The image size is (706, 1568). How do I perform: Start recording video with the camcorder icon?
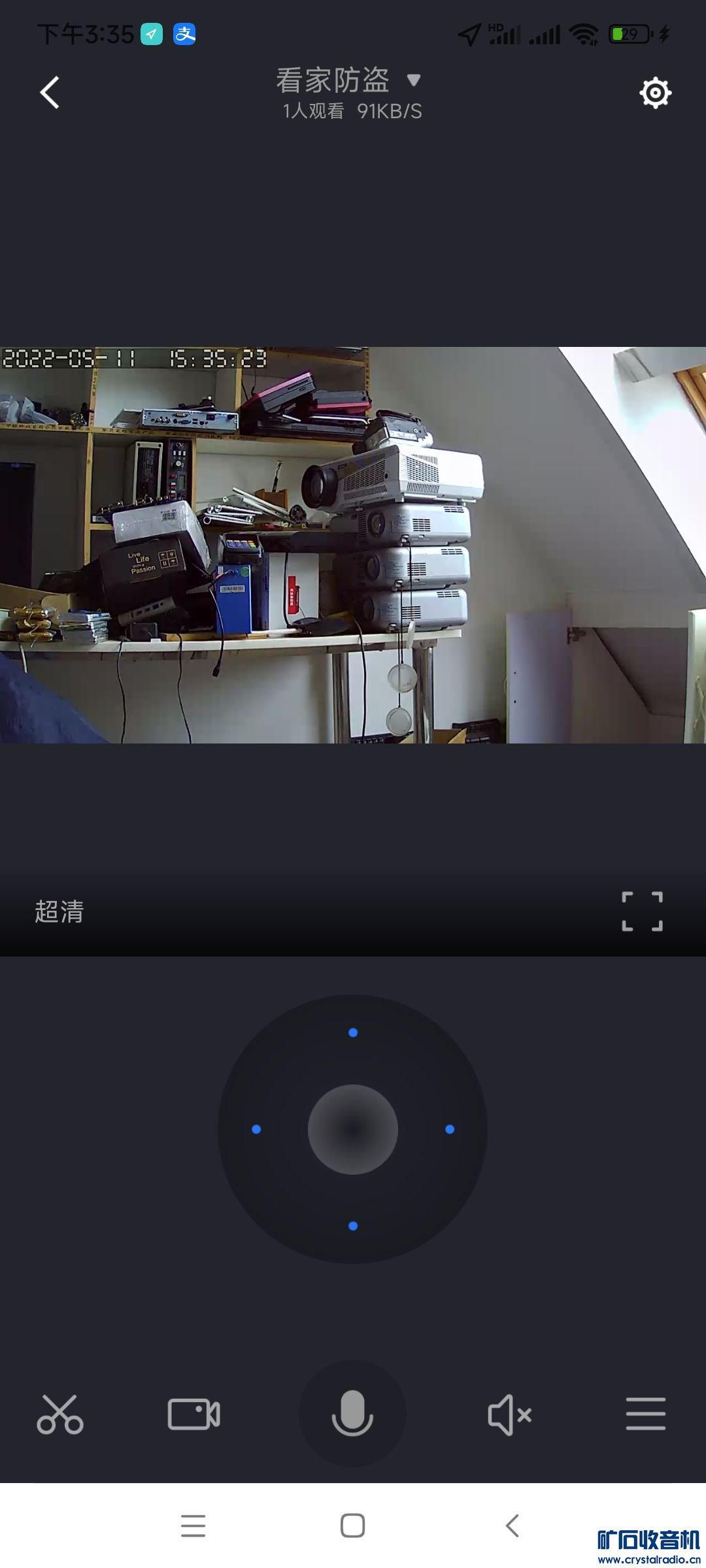click(194, 1414)
